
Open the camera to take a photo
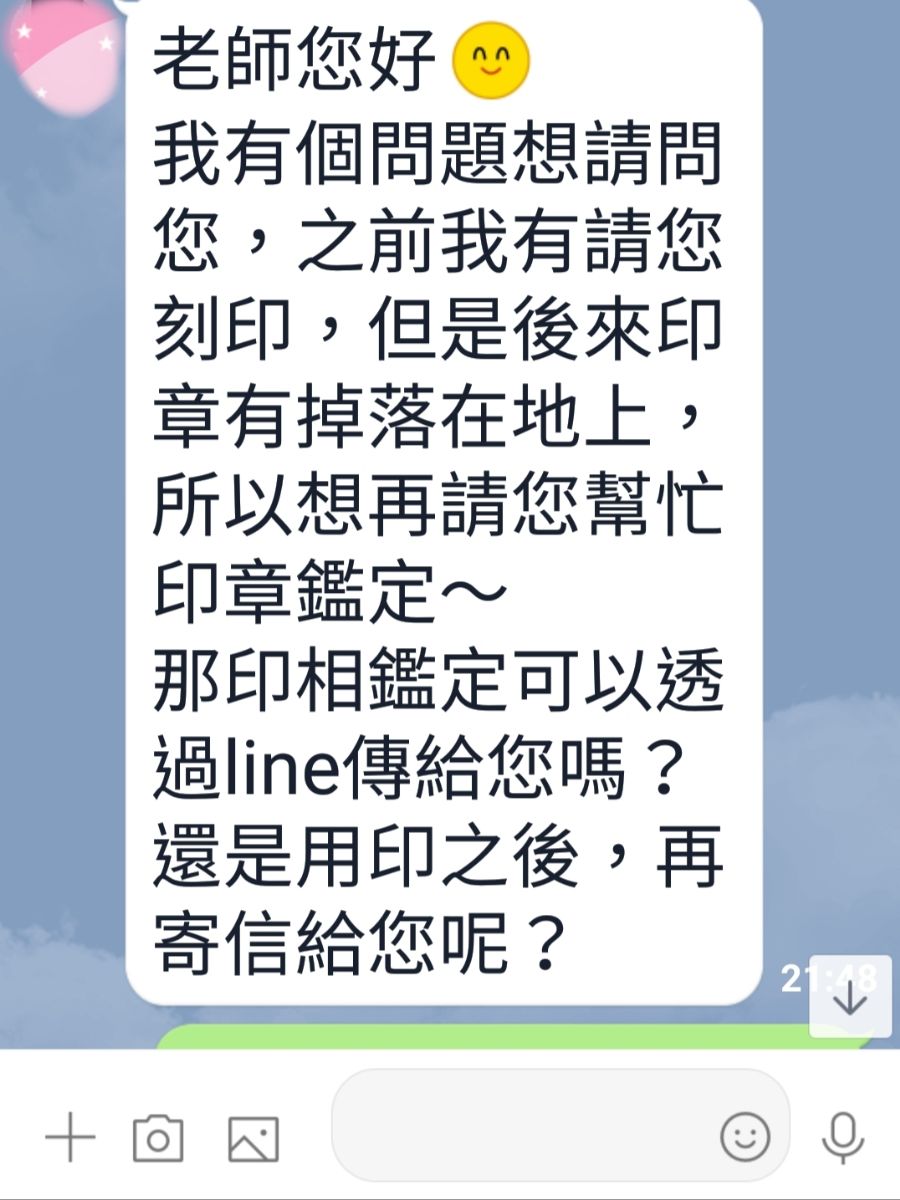pyautogui.click(x=158, y=1138)
